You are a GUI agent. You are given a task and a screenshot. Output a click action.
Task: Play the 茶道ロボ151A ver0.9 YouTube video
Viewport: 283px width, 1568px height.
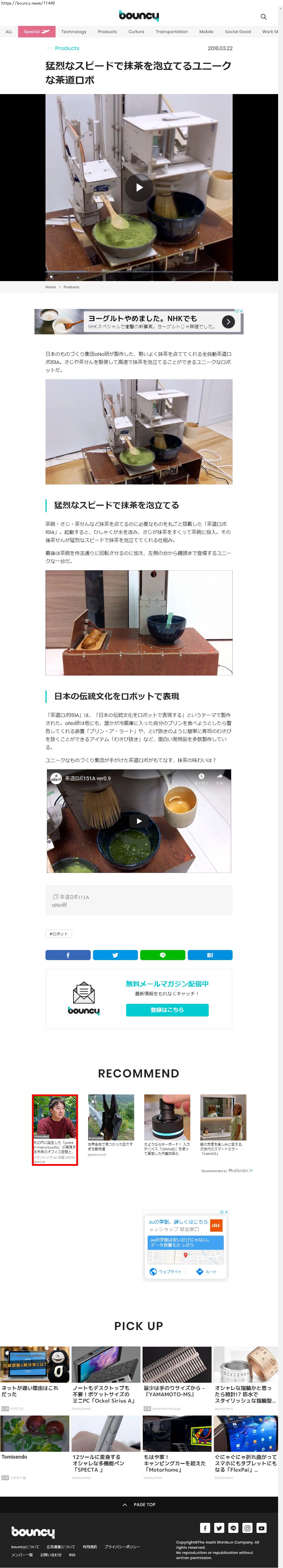tap(139, 821)
